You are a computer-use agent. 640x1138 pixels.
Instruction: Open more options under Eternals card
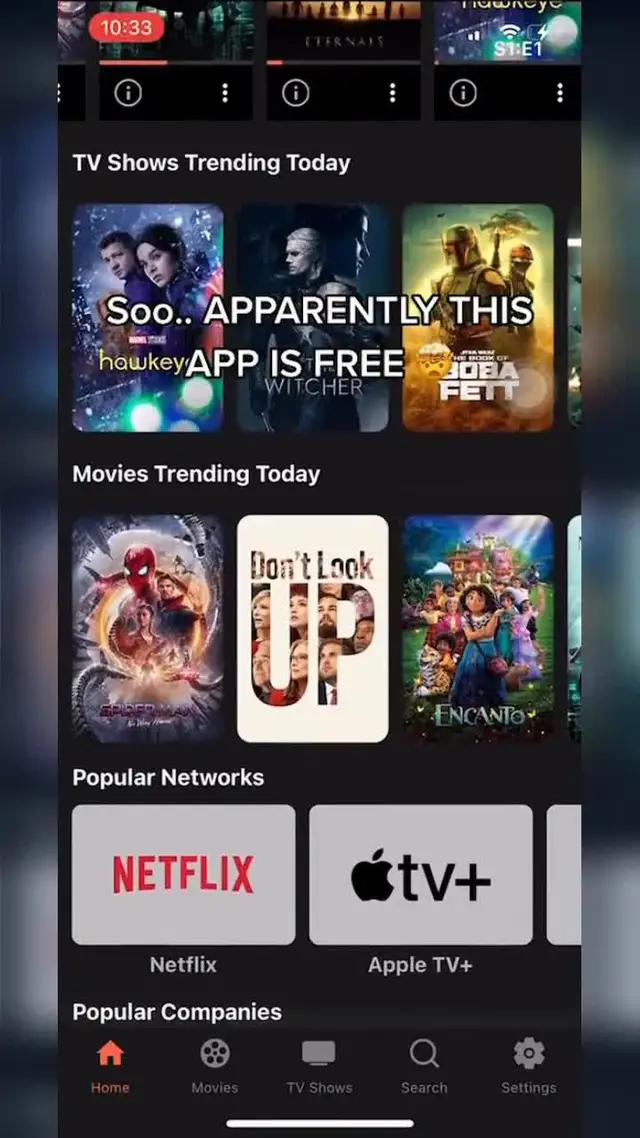pyautogui.click(x=392, y=93)
